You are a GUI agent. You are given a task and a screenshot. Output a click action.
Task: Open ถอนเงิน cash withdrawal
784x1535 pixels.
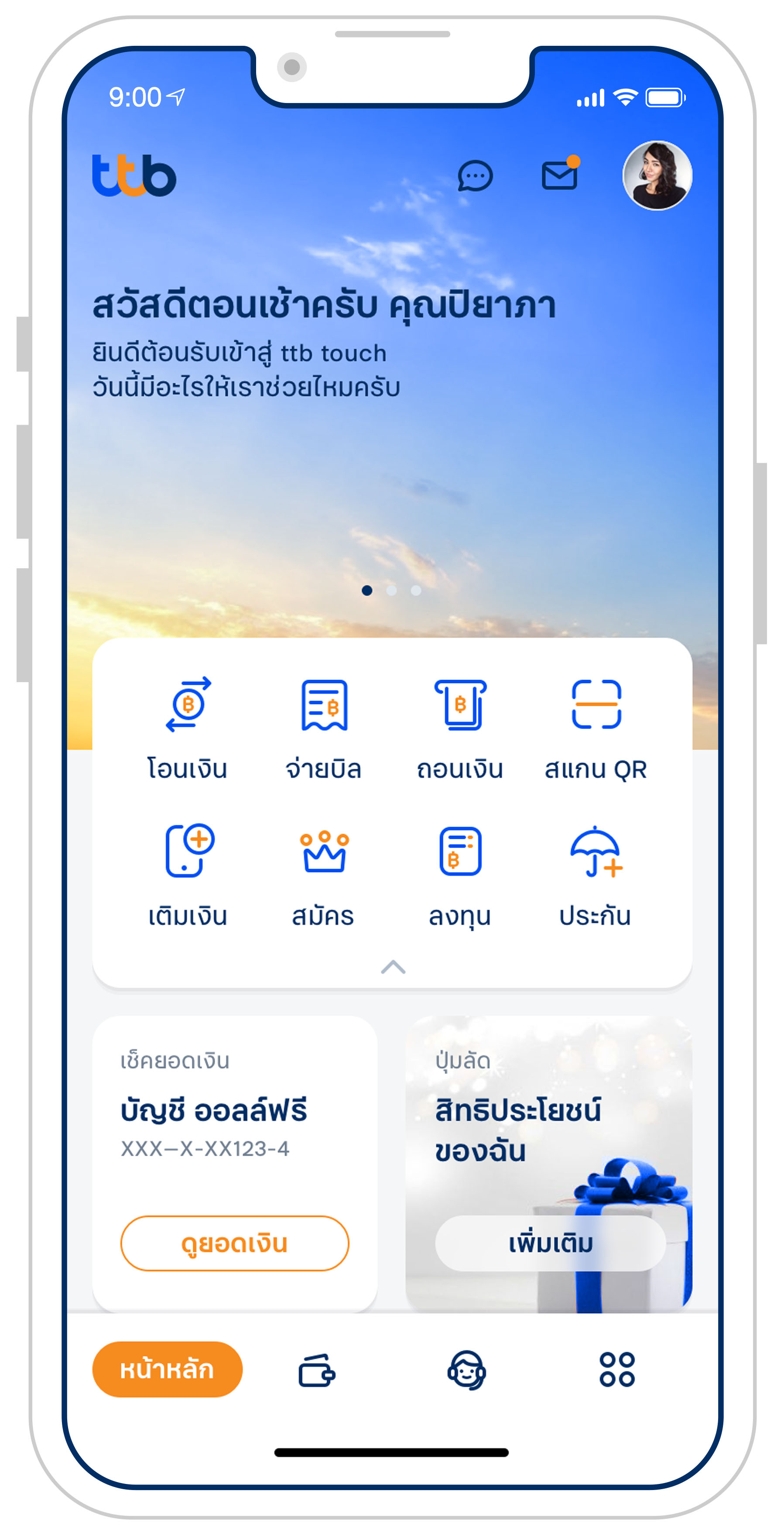point(460,729)
